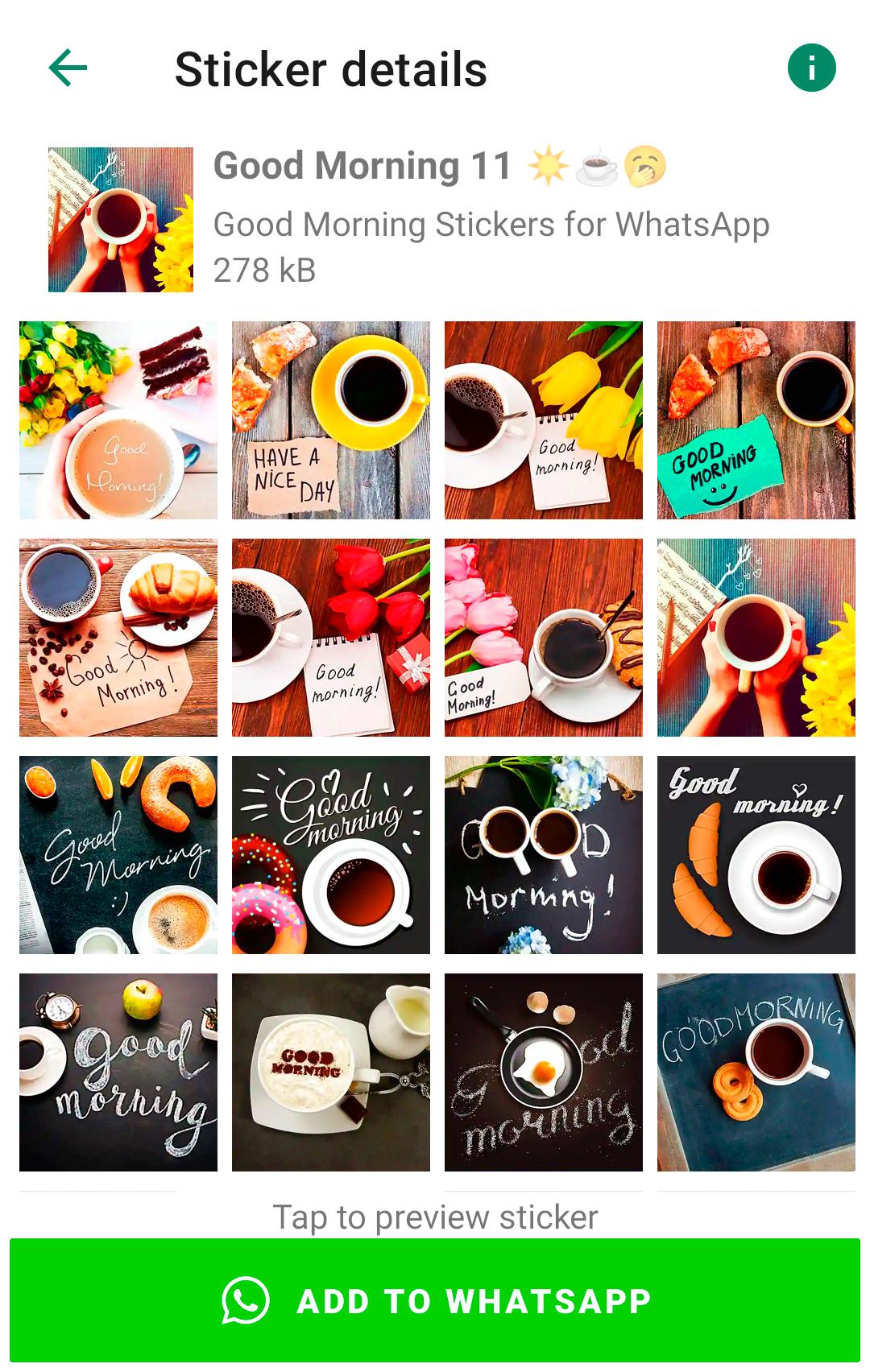Preview the two orange croissants sticker
Viewport: 870px width, 1372px height.
pos(756,855)
